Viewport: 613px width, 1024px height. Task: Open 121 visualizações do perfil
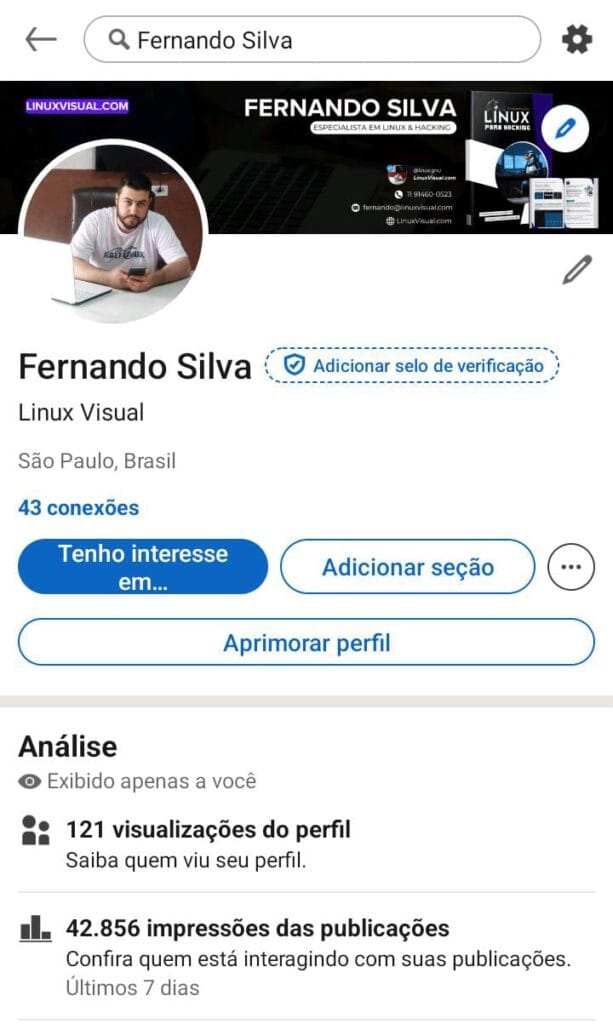pos(208,829)
